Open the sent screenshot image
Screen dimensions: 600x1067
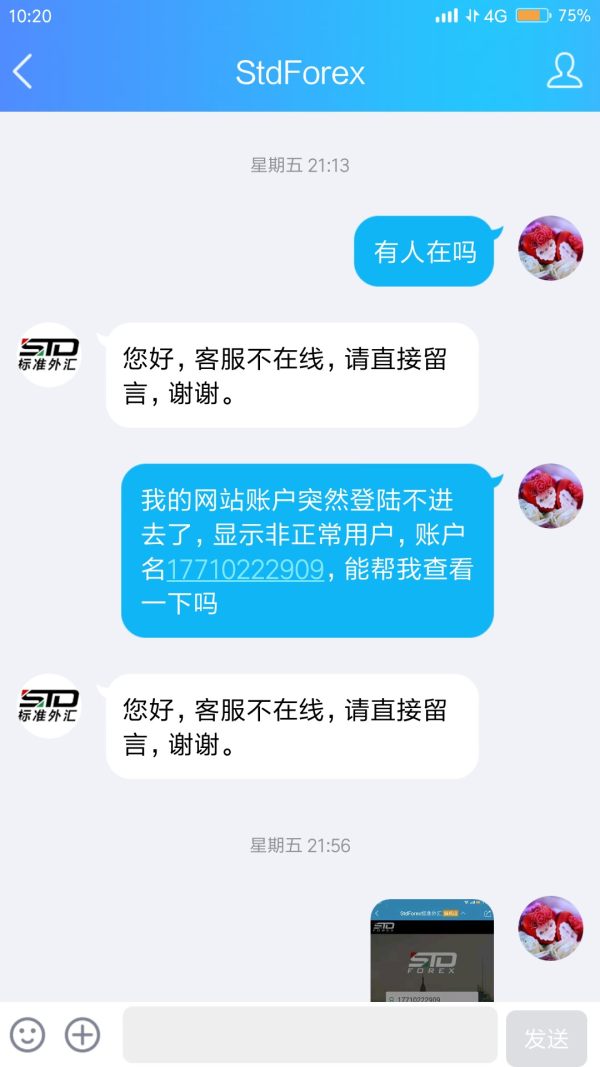(432, 951)
